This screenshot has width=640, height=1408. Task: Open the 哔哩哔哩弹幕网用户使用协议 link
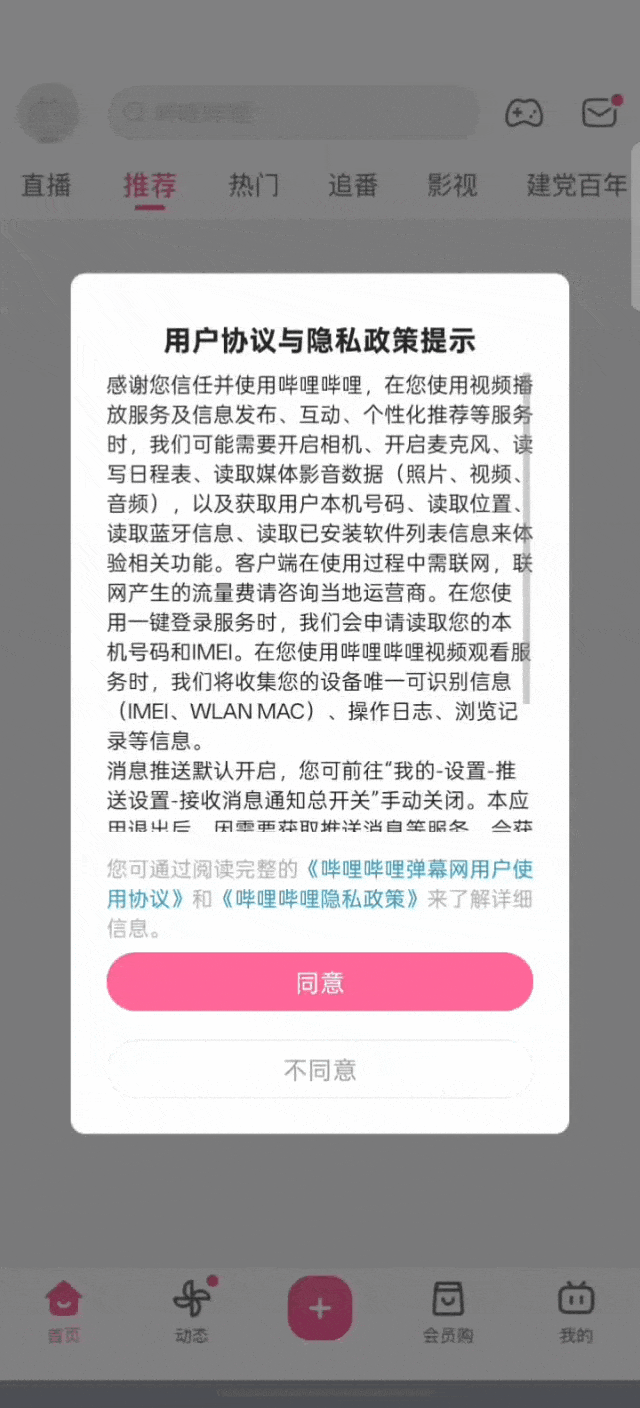click(420, 868)
